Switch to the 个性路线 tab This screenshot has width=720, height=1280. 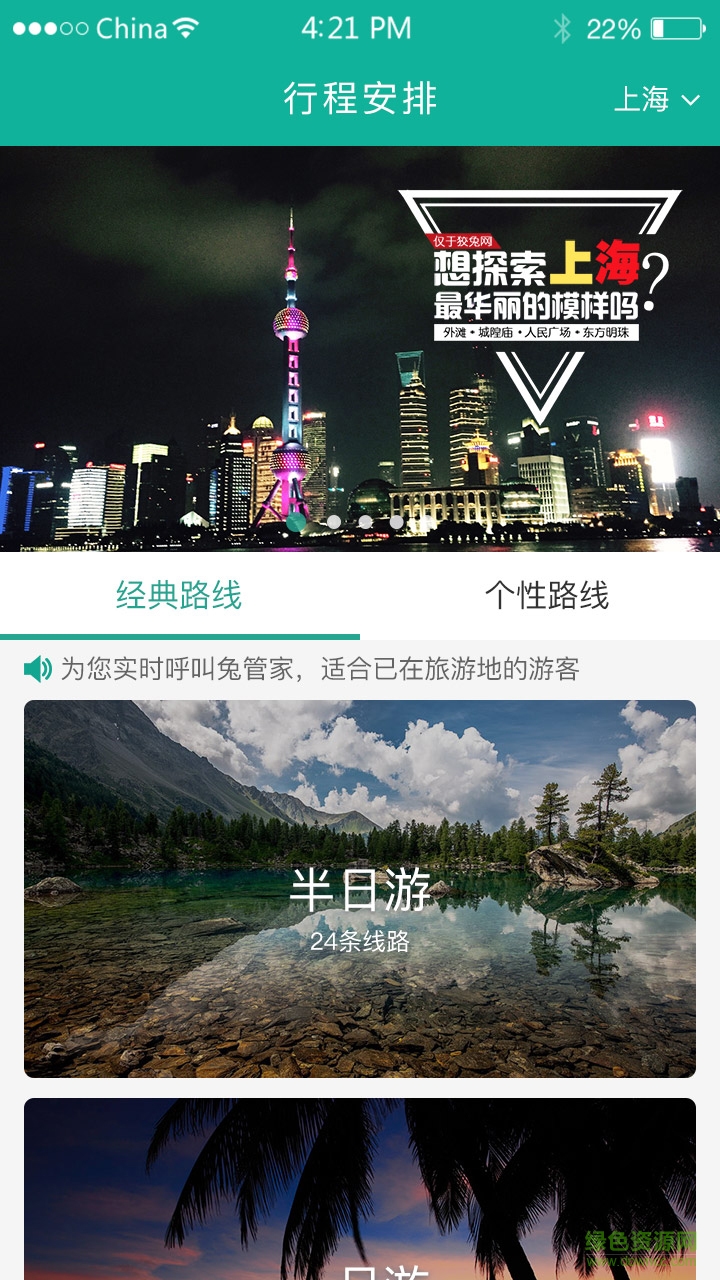point(546,596)
